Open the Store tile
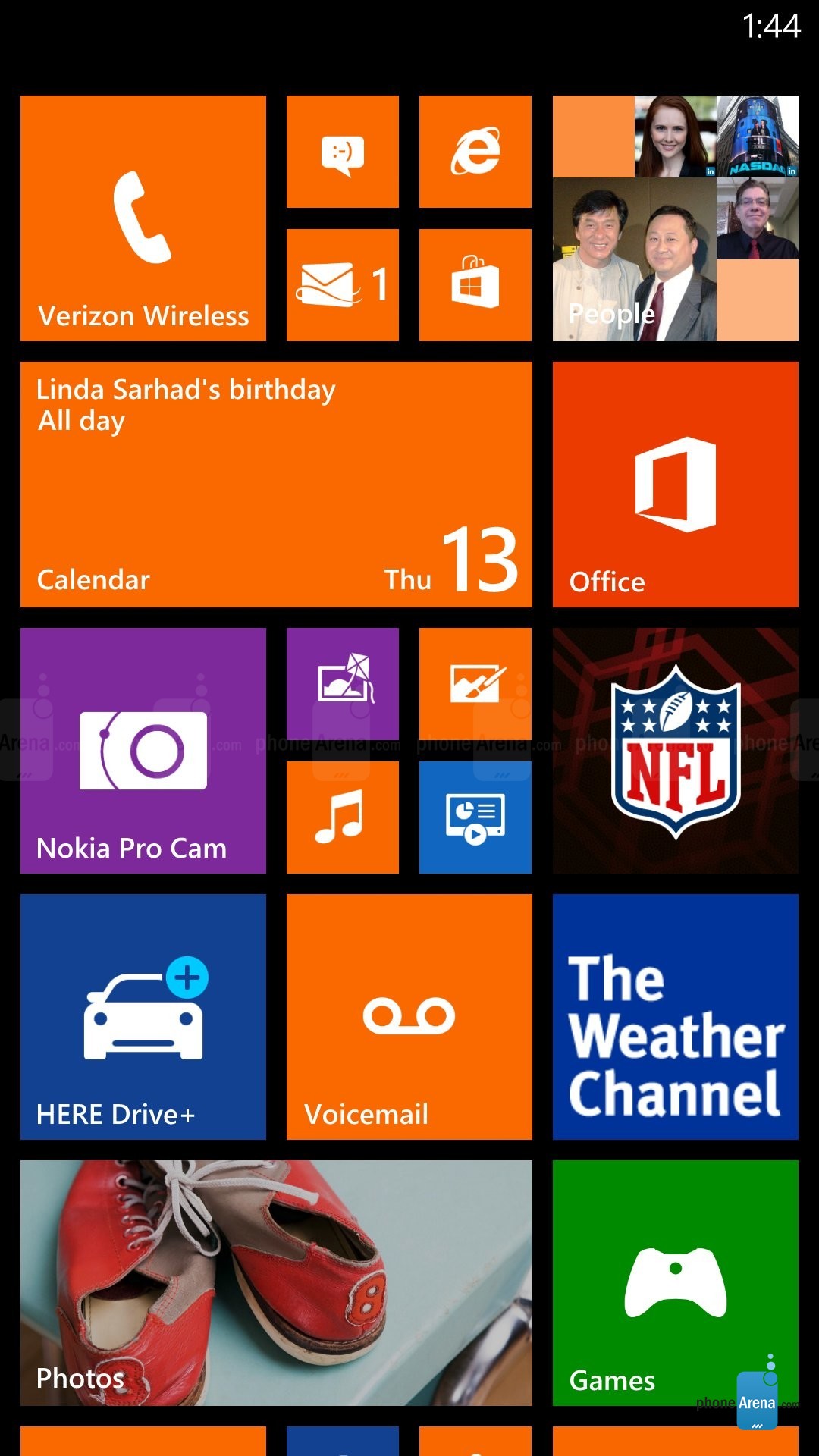Image resolution: width=819 pixels, height=1456 pixels. [x=475, y=285]
